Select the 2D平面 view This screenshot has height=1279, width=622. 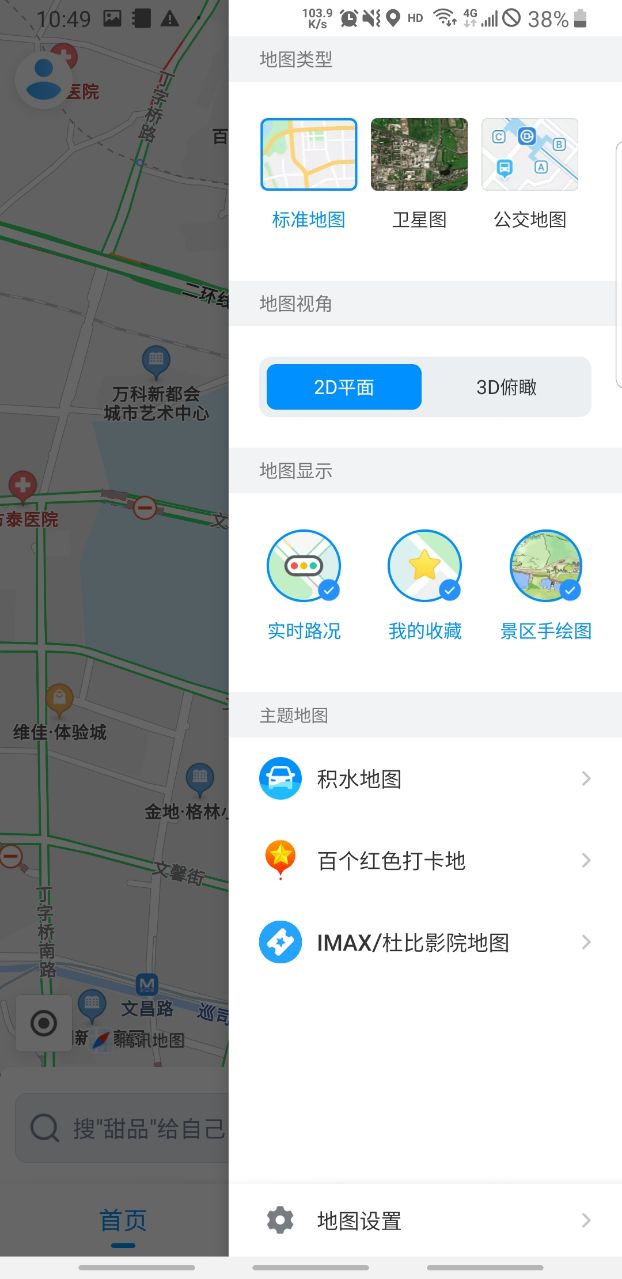[344, 387]
